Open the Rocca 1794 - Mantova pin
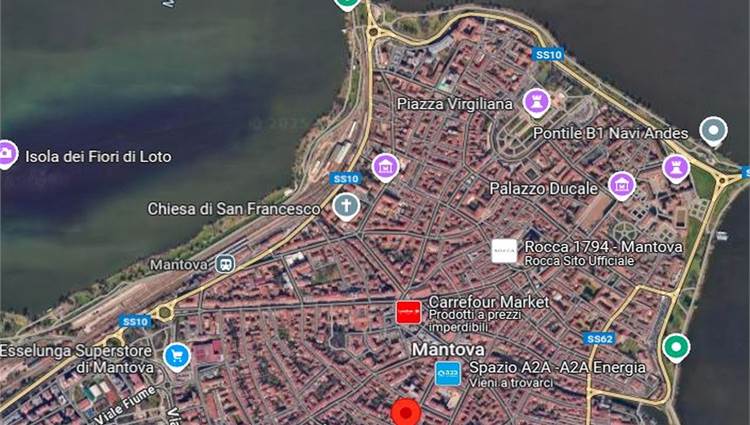This screenshot has width=750, height=425. (x=505, y=250)
